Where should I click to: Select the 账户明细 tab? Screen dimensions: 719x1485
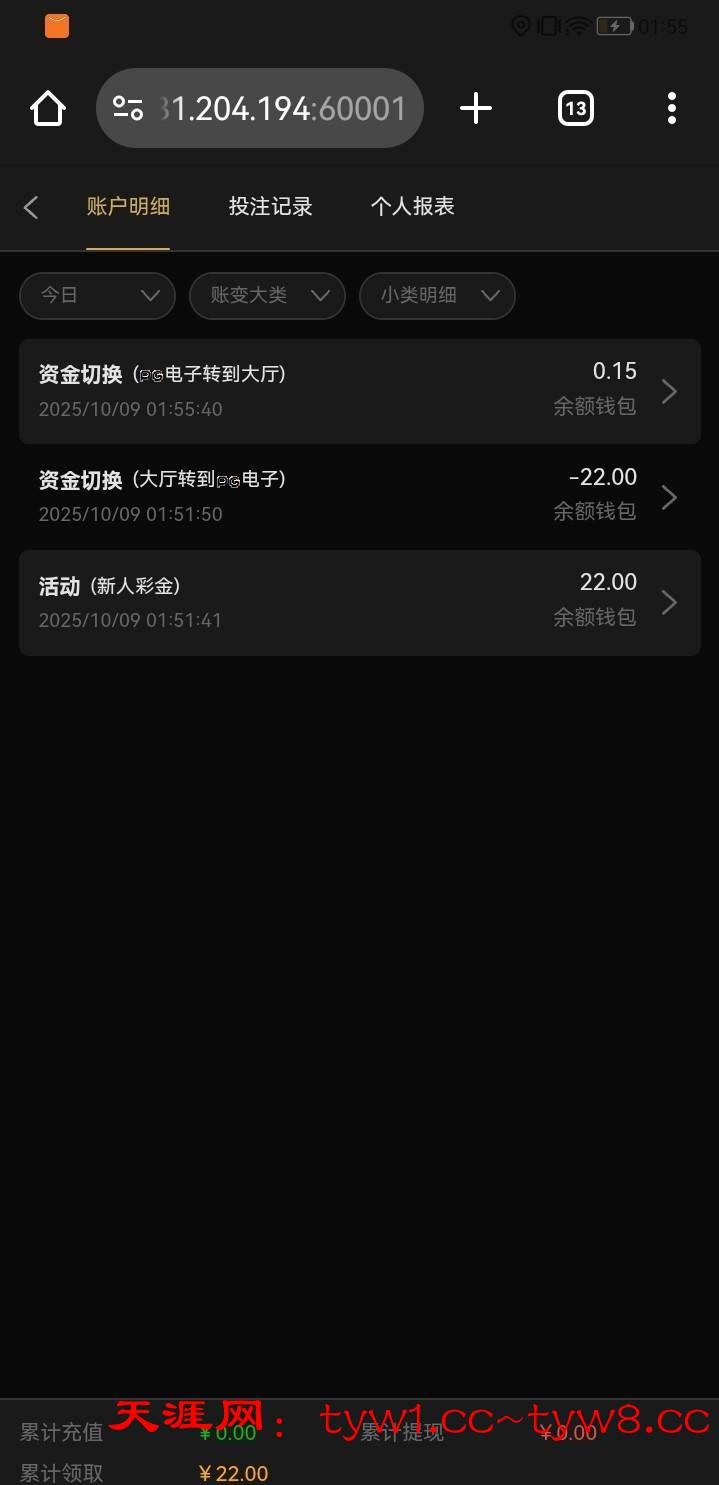coord(128,207)
